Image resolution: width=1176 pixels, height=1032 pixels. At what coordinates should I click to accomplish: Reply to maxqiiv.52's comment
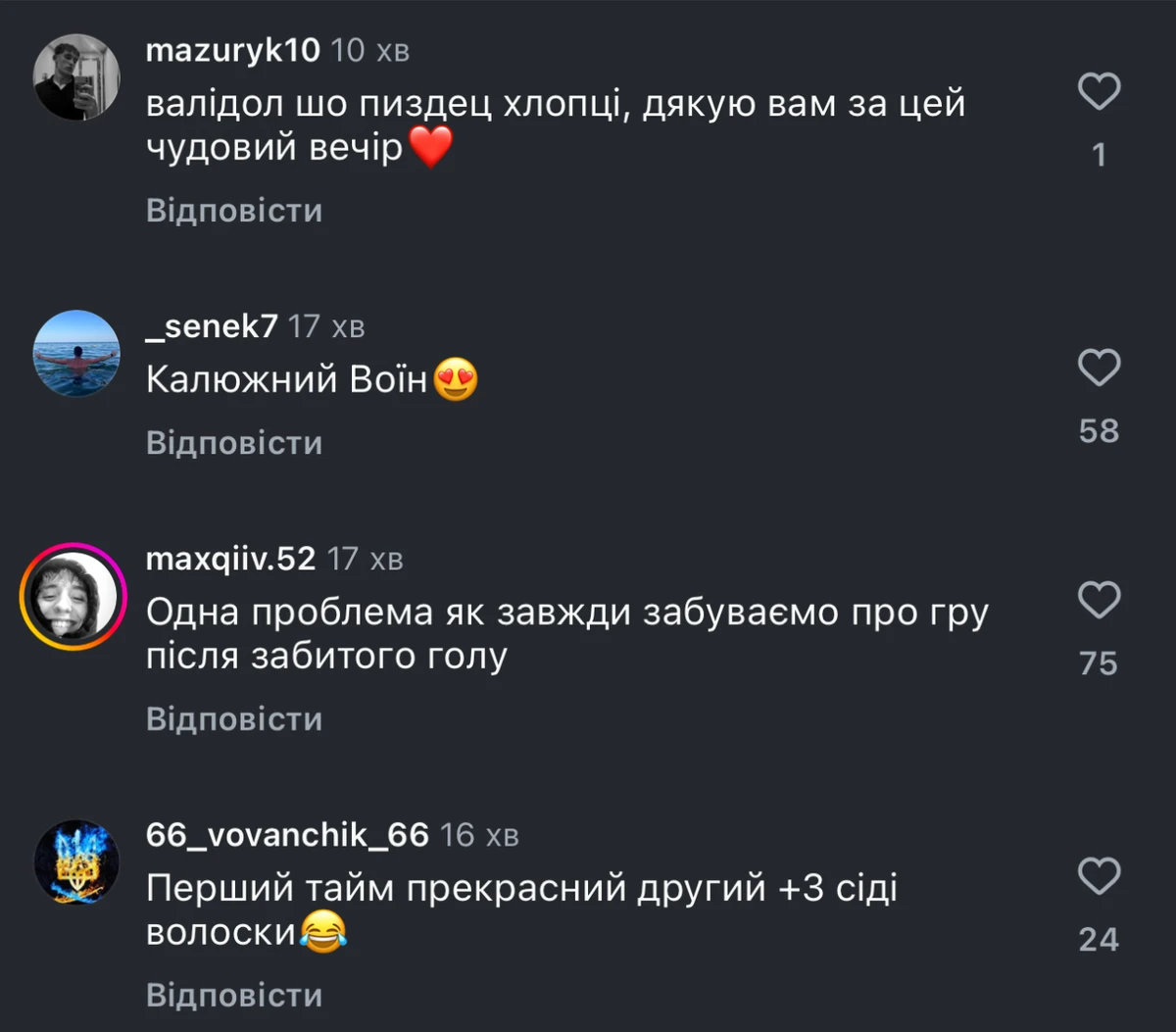pos(234,719)
